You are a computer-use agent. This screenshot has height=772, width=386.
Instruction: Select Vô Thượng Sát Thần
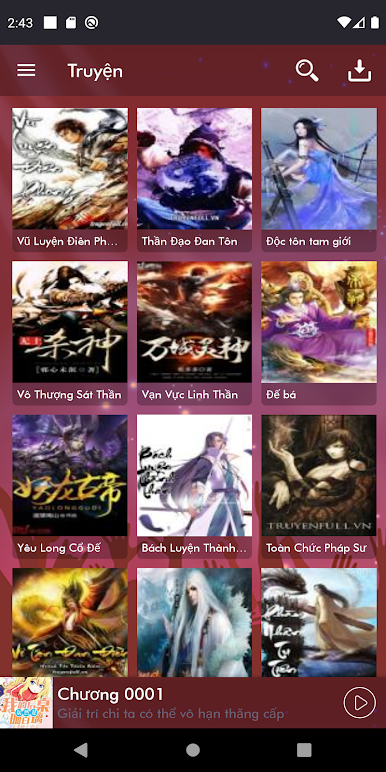click(x=70, y=333)
